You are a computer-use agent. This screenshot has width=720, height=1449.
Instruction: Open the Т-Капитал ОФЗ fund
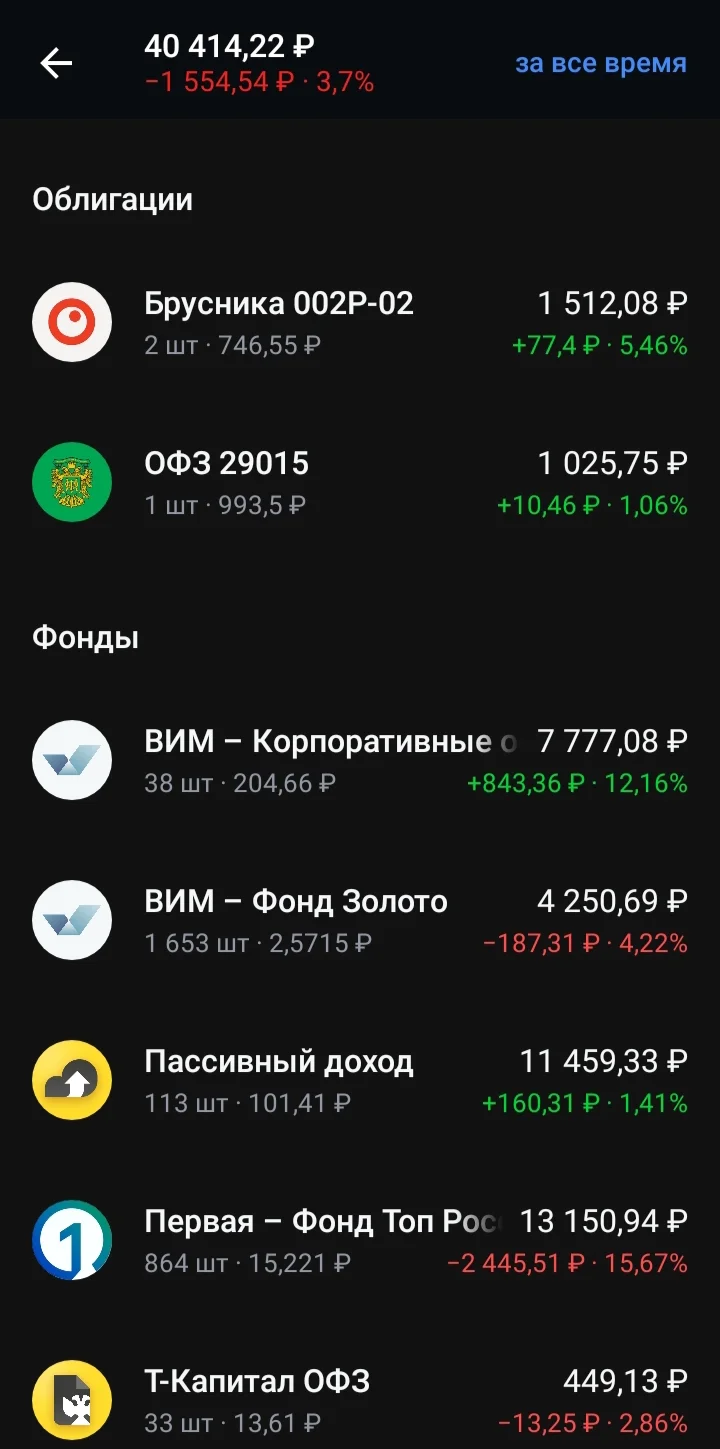pyautogui.click(x=360, y=1400)
